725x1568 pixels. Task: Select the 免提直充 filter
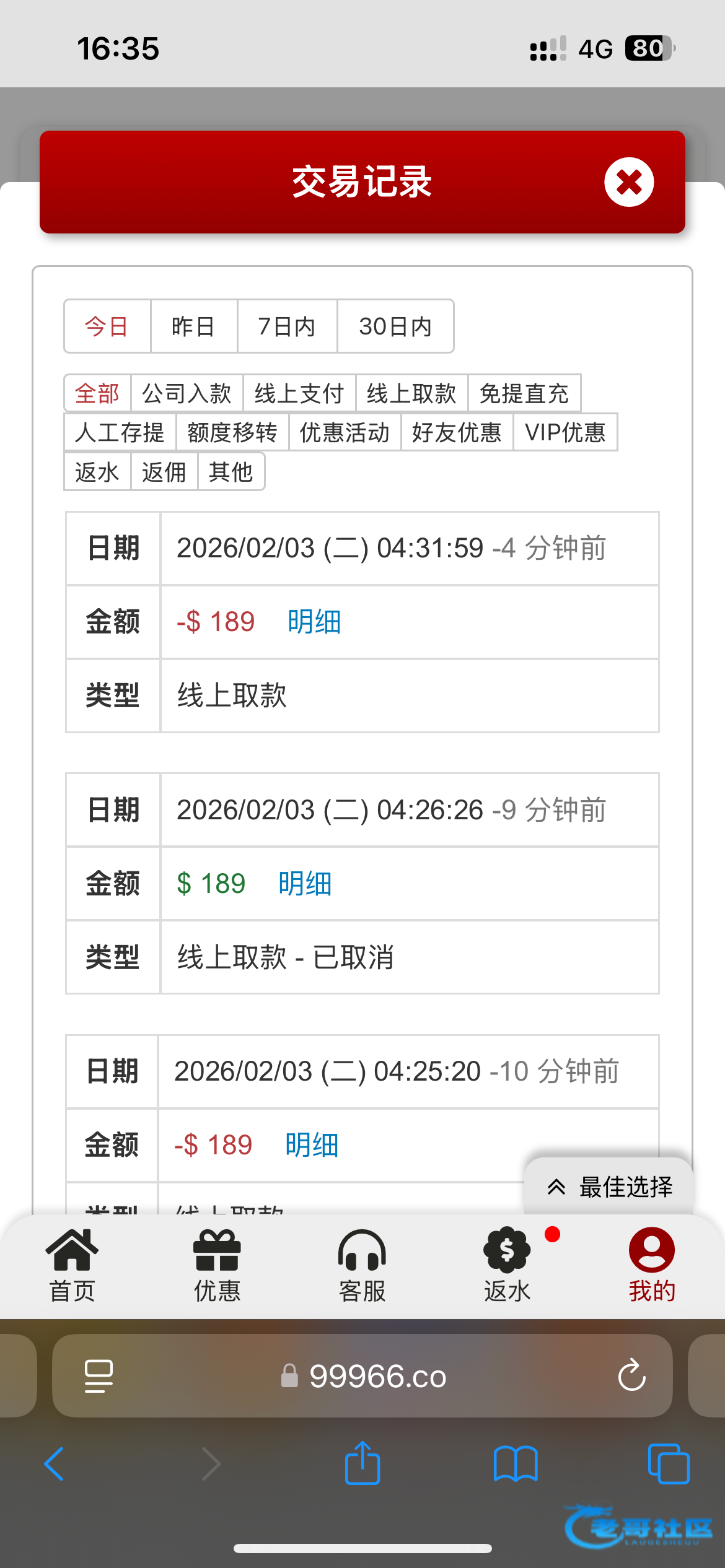[x=524, y=393]
